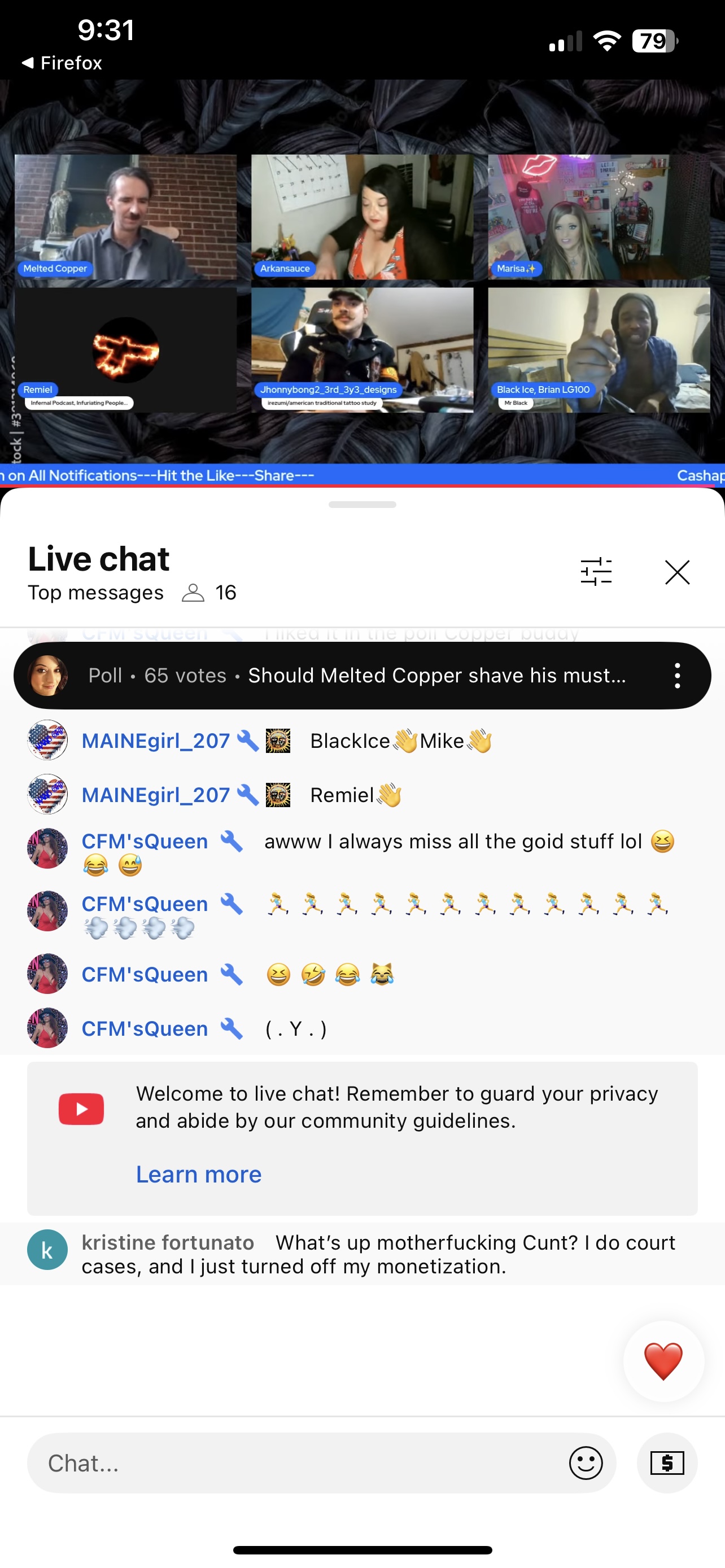Open the emoji picker
This screenshot has height=1568, width=725.
(586, 1464)
